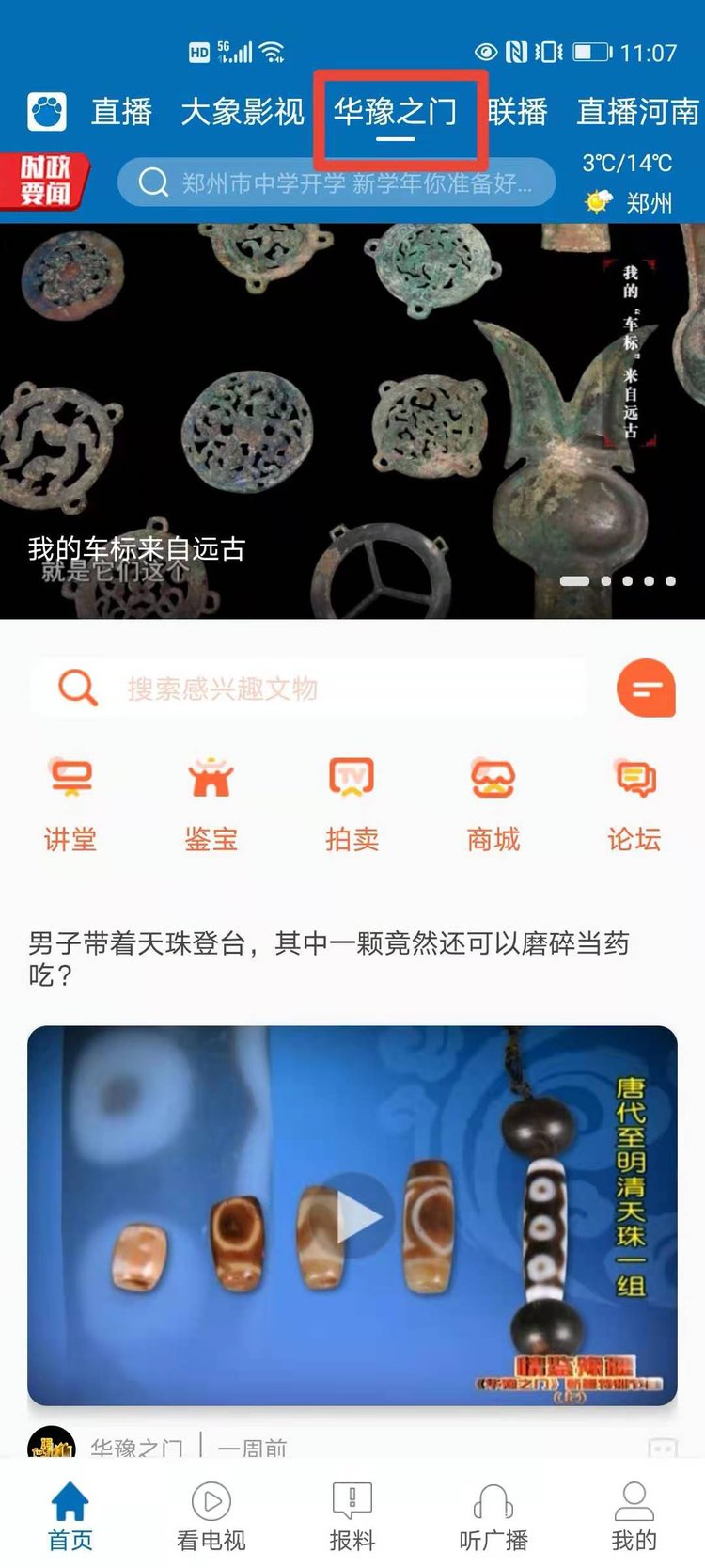Go to the 直播河南 tab

[638, 112]
